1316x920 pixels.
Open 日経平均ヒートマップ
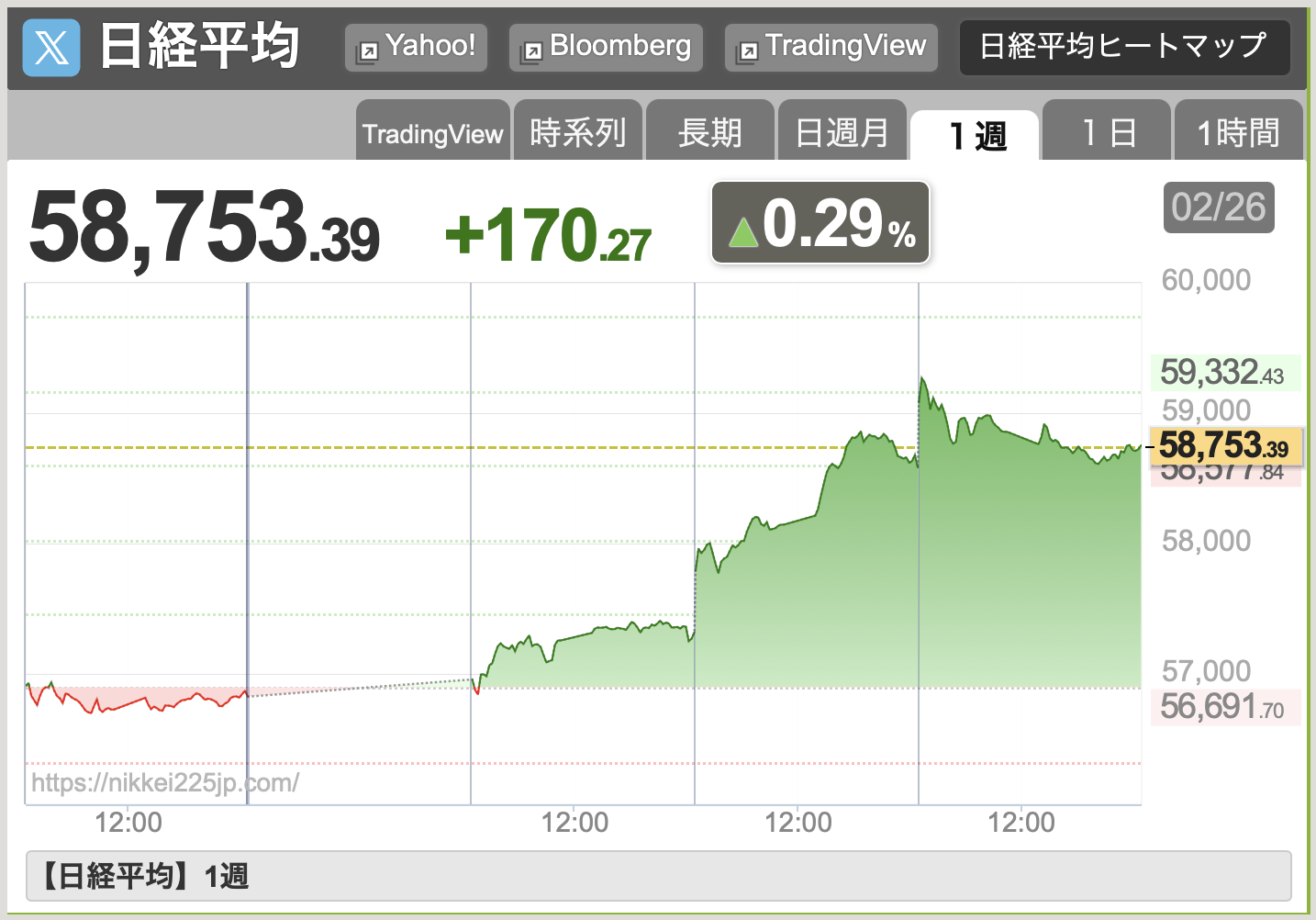[1124, 47]
